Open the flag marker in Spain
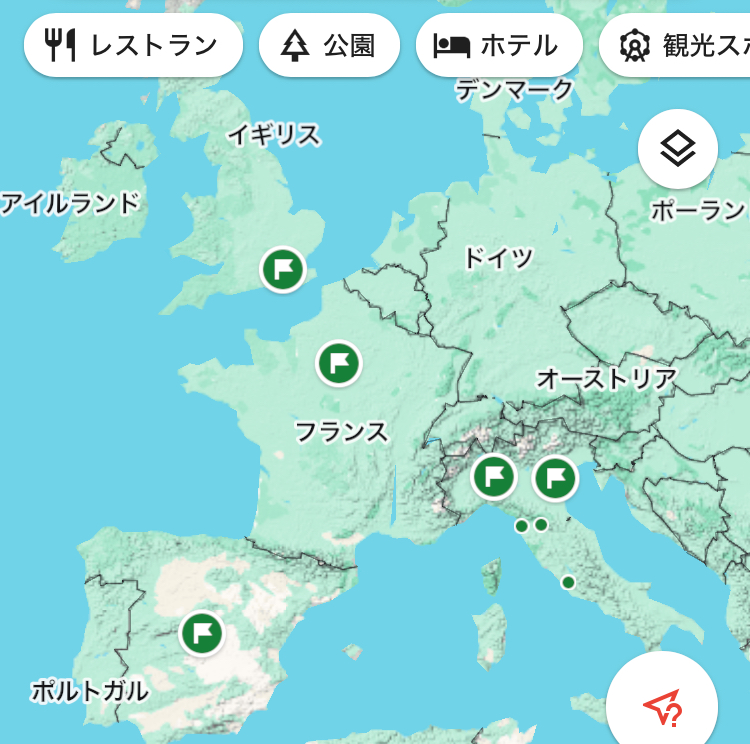The width and height of the screenshot is (750, 744). coord(202,633)
